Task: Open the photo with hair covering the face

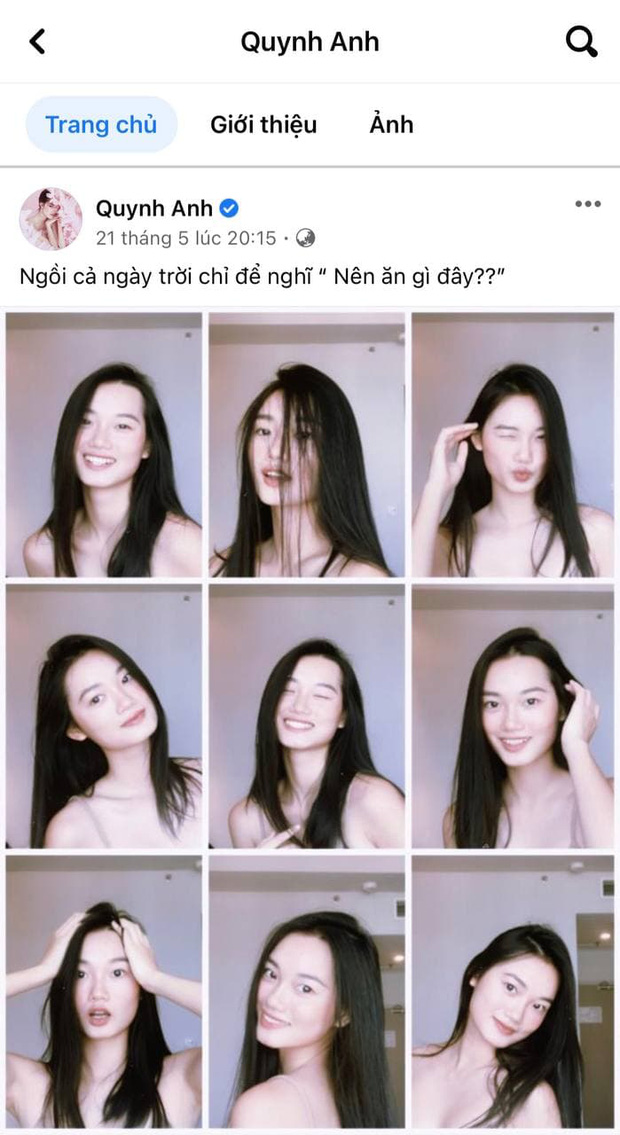Action: pyautogui.click(x=307, y=445)
